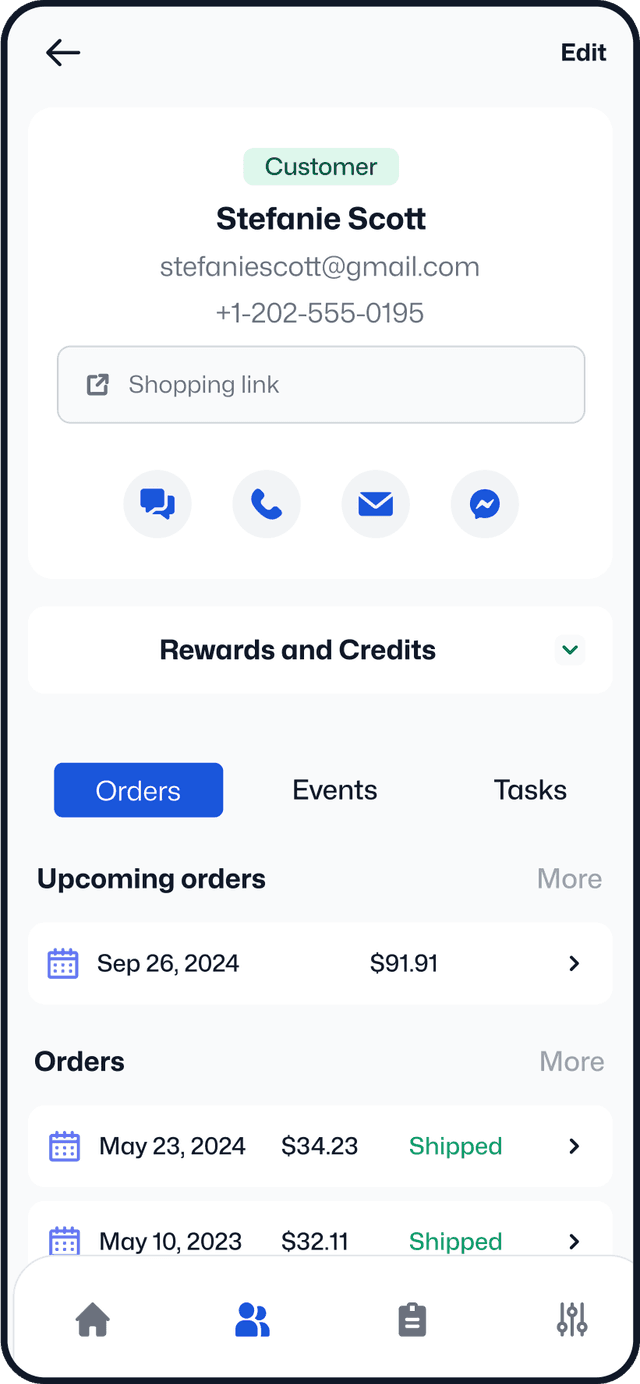Open the settings sliders tab
Image resolution: width=640 pixels, height=1384 pixels.
[572, 1320]
